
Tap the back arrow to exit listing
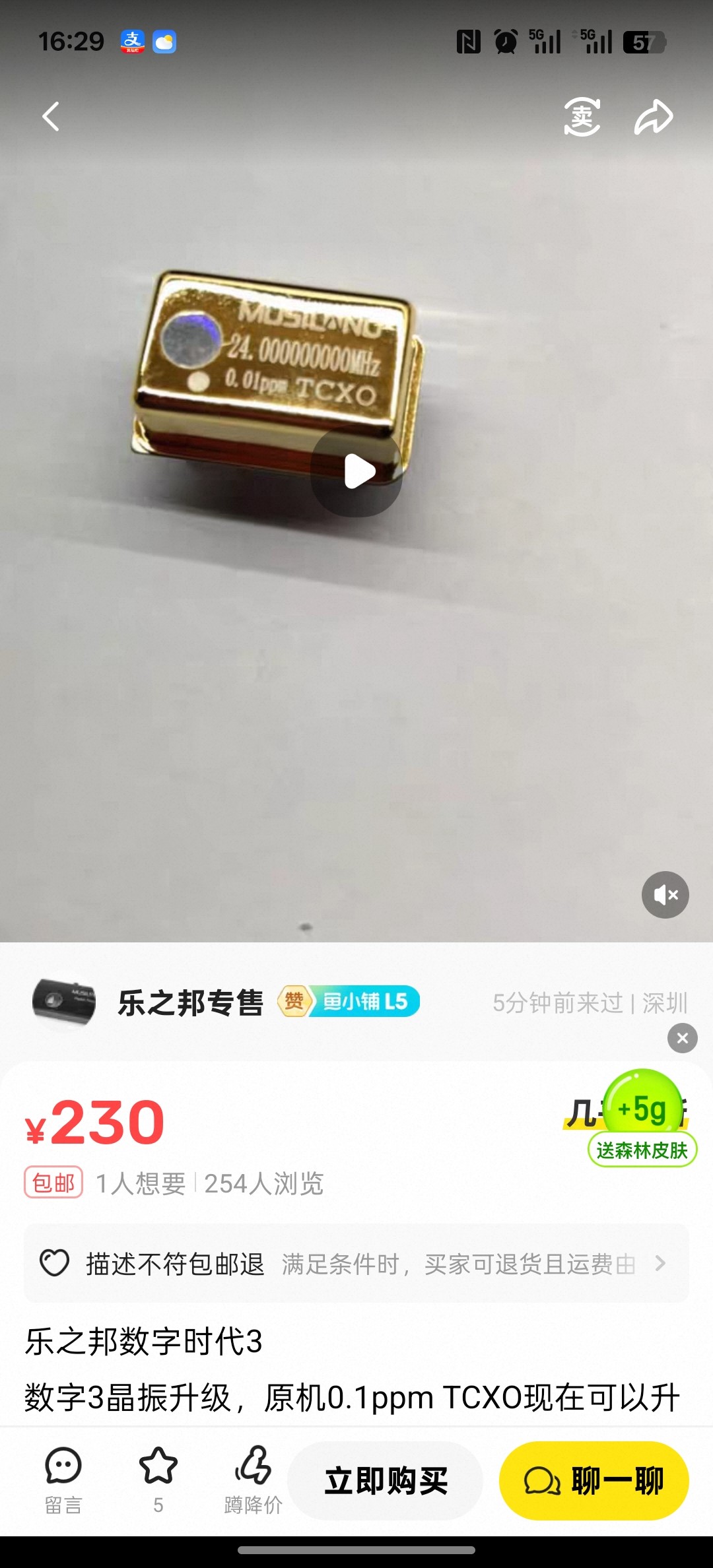[x=50, y=116]
